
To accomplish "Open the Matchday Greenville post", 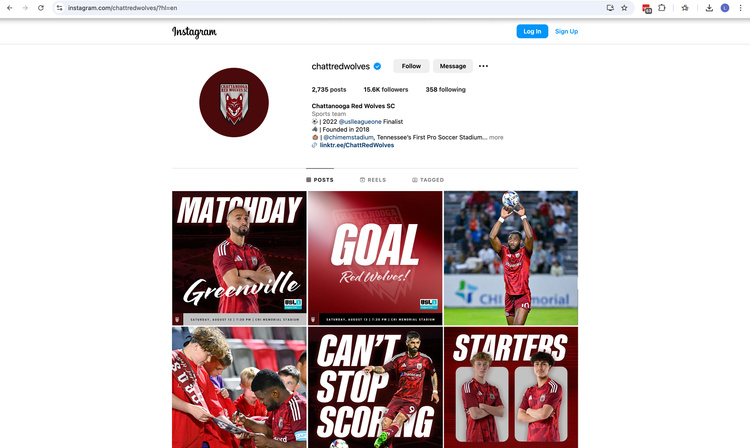I will 238,257.
